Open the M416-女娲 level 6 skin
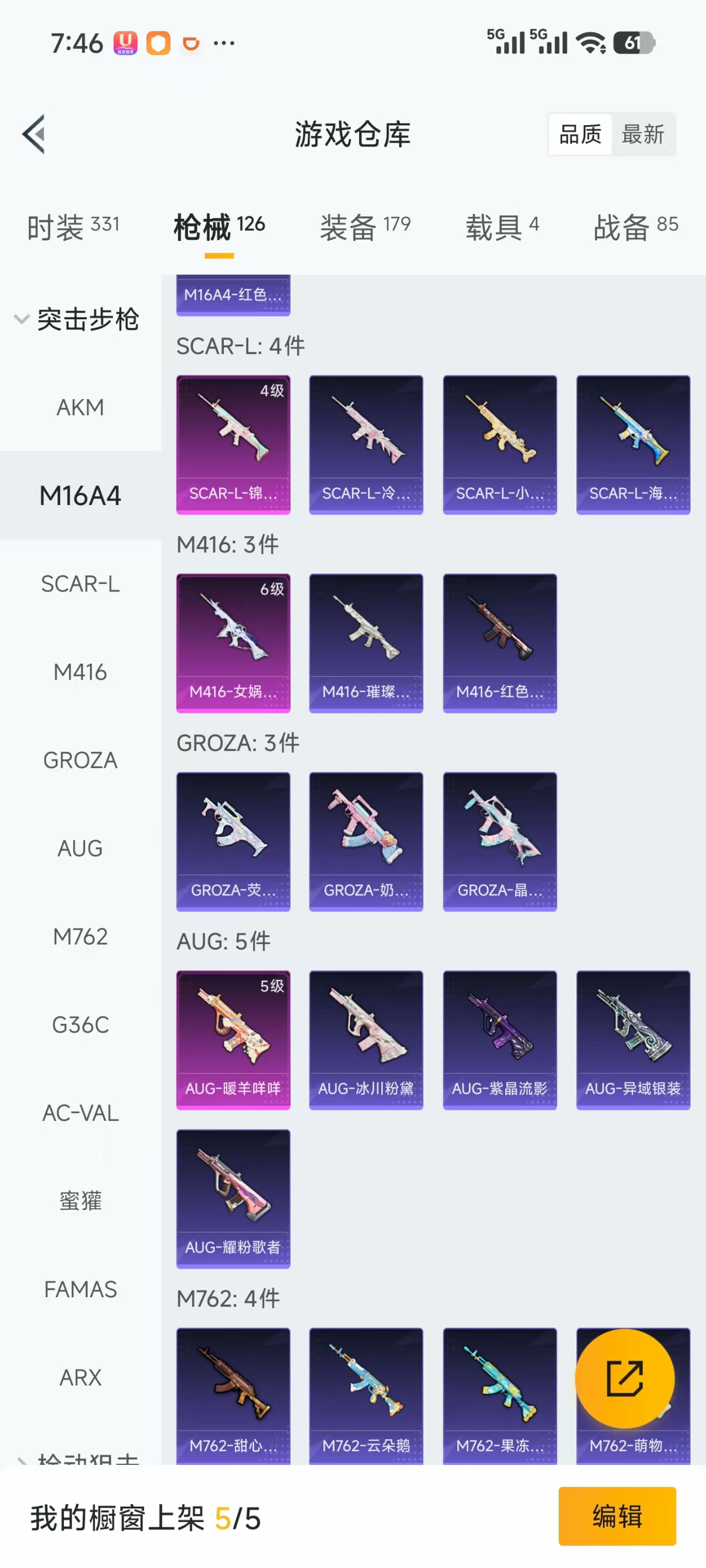The width and height of the screenshot is (706, 1568). point(233,643)
